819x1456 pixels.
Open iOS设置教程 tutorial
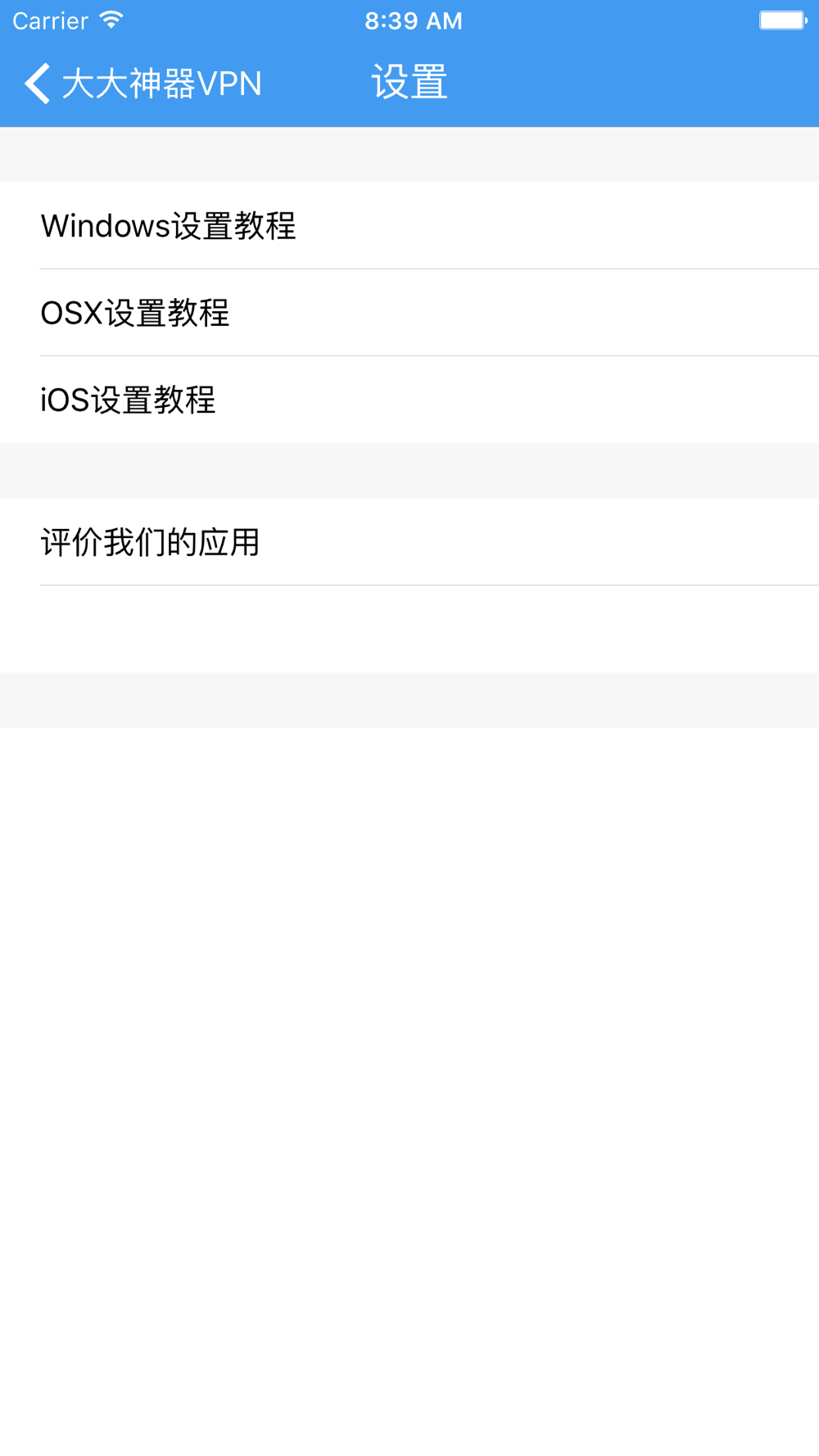tap(129, 400)
